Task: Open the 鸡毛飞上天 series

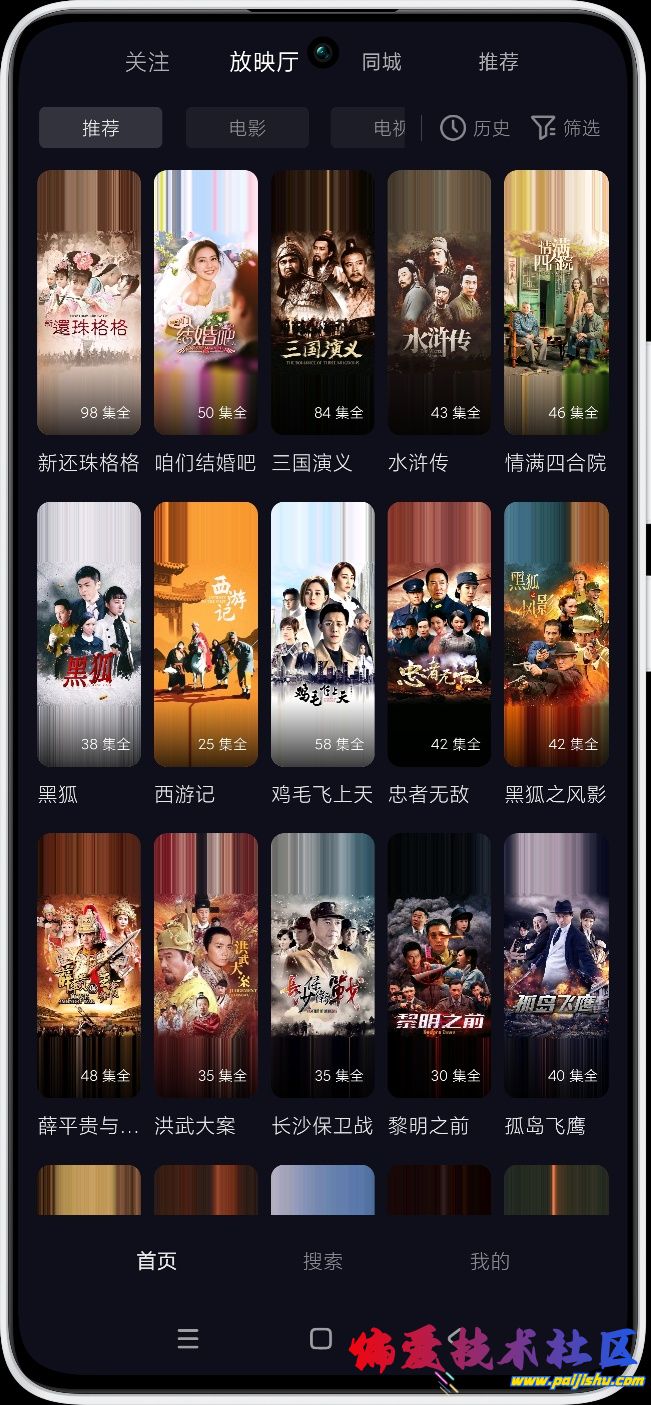Action: pos(323,634)
